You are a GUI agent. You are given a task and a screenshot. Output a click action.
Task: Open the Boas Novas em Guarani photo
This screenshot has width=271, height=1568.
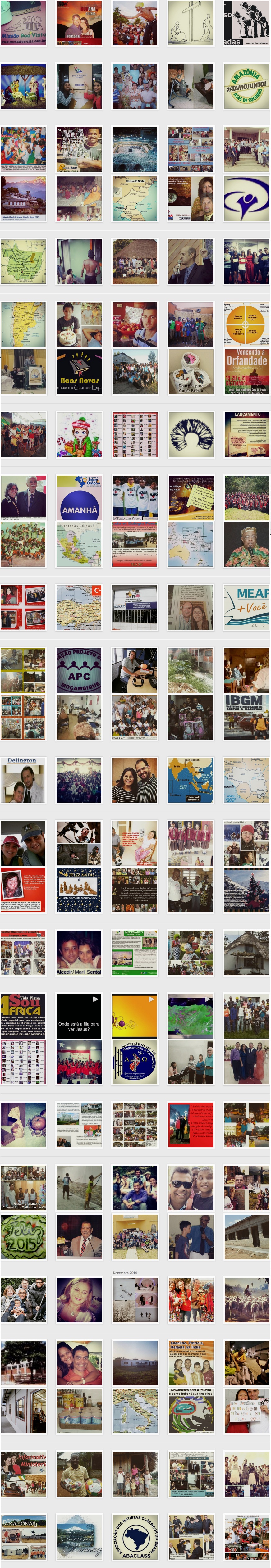point(79,371)
